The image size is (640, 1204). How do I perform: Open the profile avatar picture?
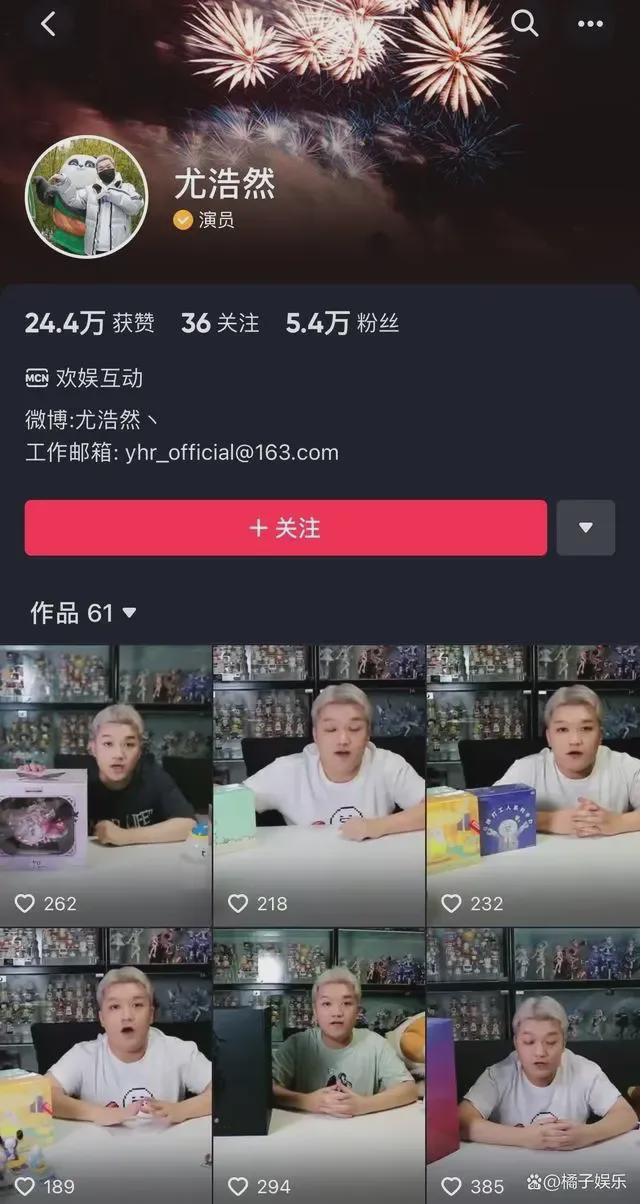(x=86, y=196)
